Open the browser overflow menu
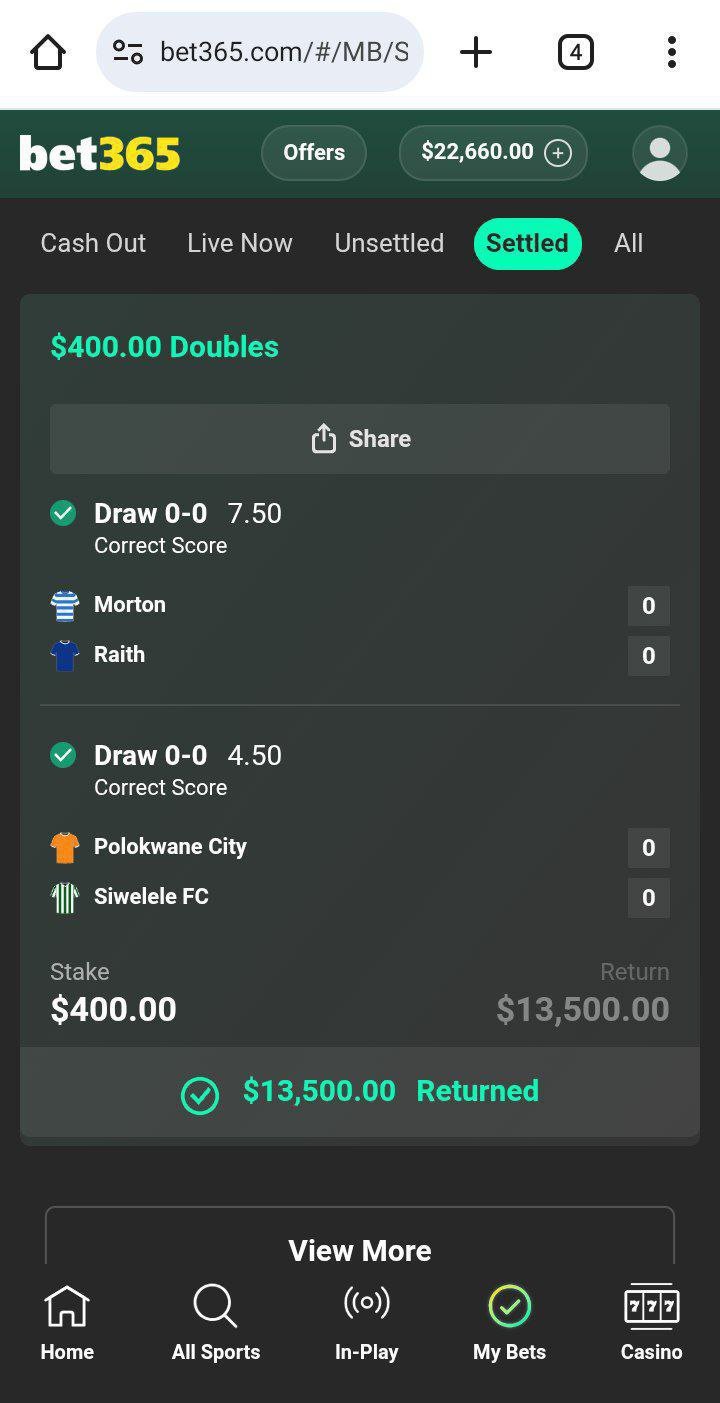Screen dimensions: 720x1403 (672, 52)
